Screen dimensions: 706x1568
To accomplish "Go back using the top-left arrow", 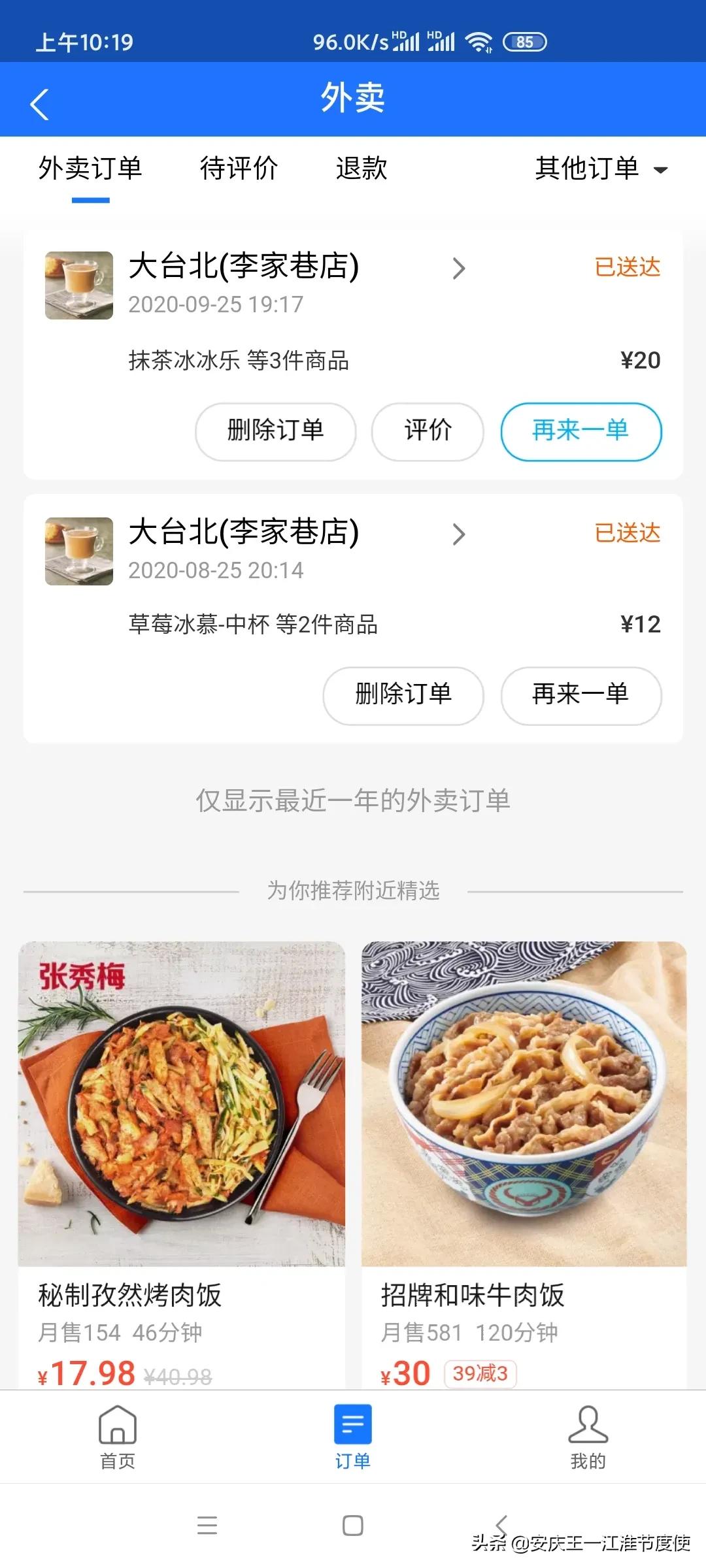I will (x=40, y=105).
